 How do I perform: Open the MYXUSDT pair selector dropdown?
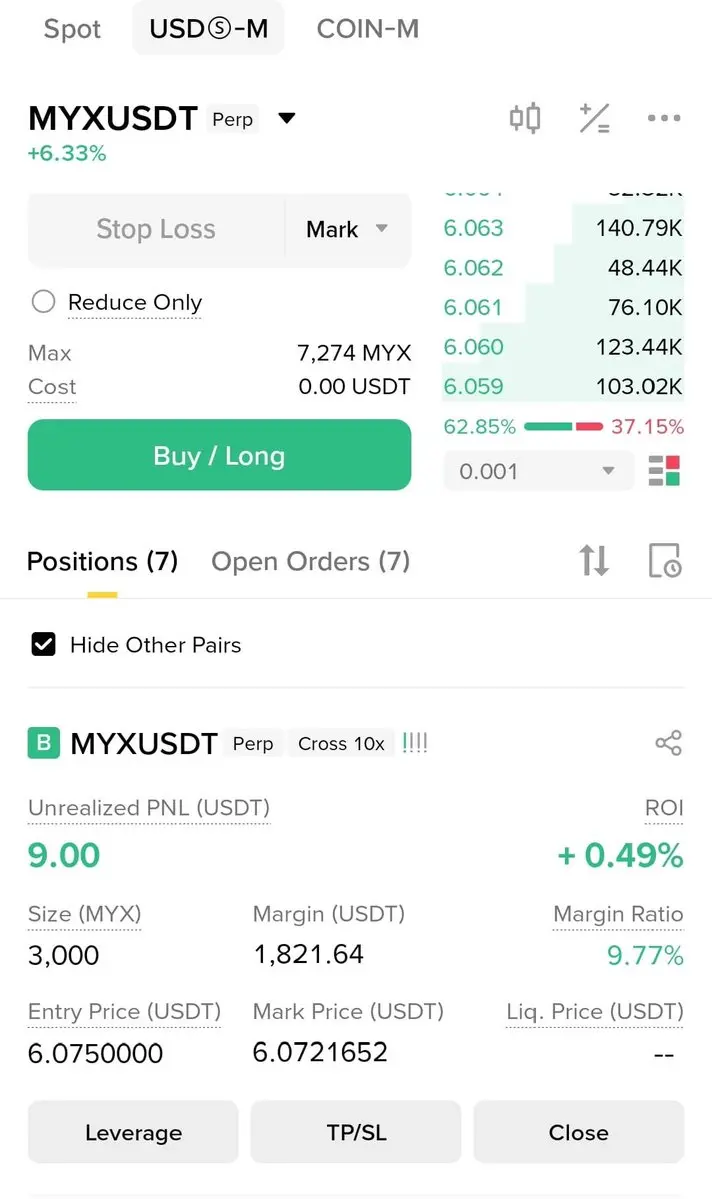[x=286, y=119]
